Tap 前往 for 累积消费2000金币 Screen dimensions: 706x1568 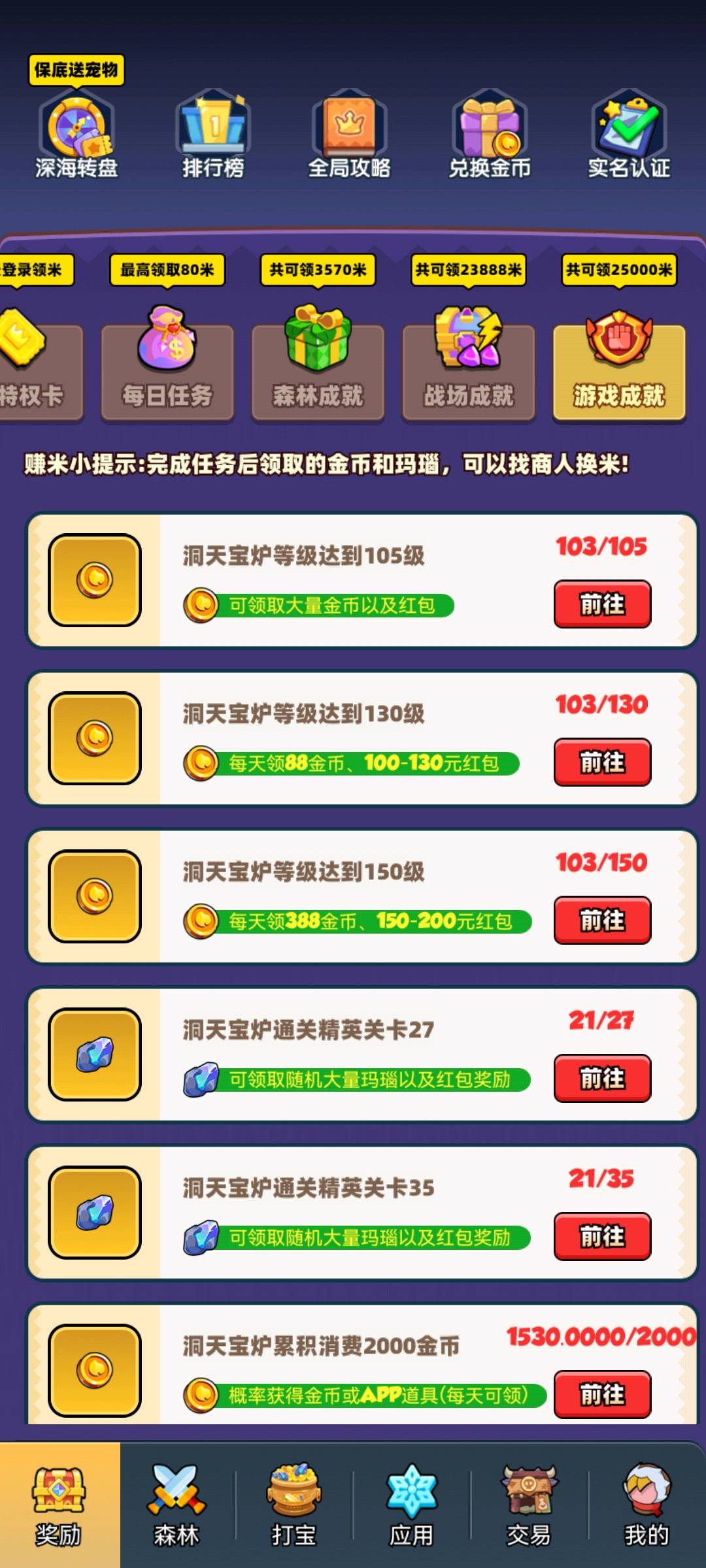pyautogui.click(x=602, y=1395)
